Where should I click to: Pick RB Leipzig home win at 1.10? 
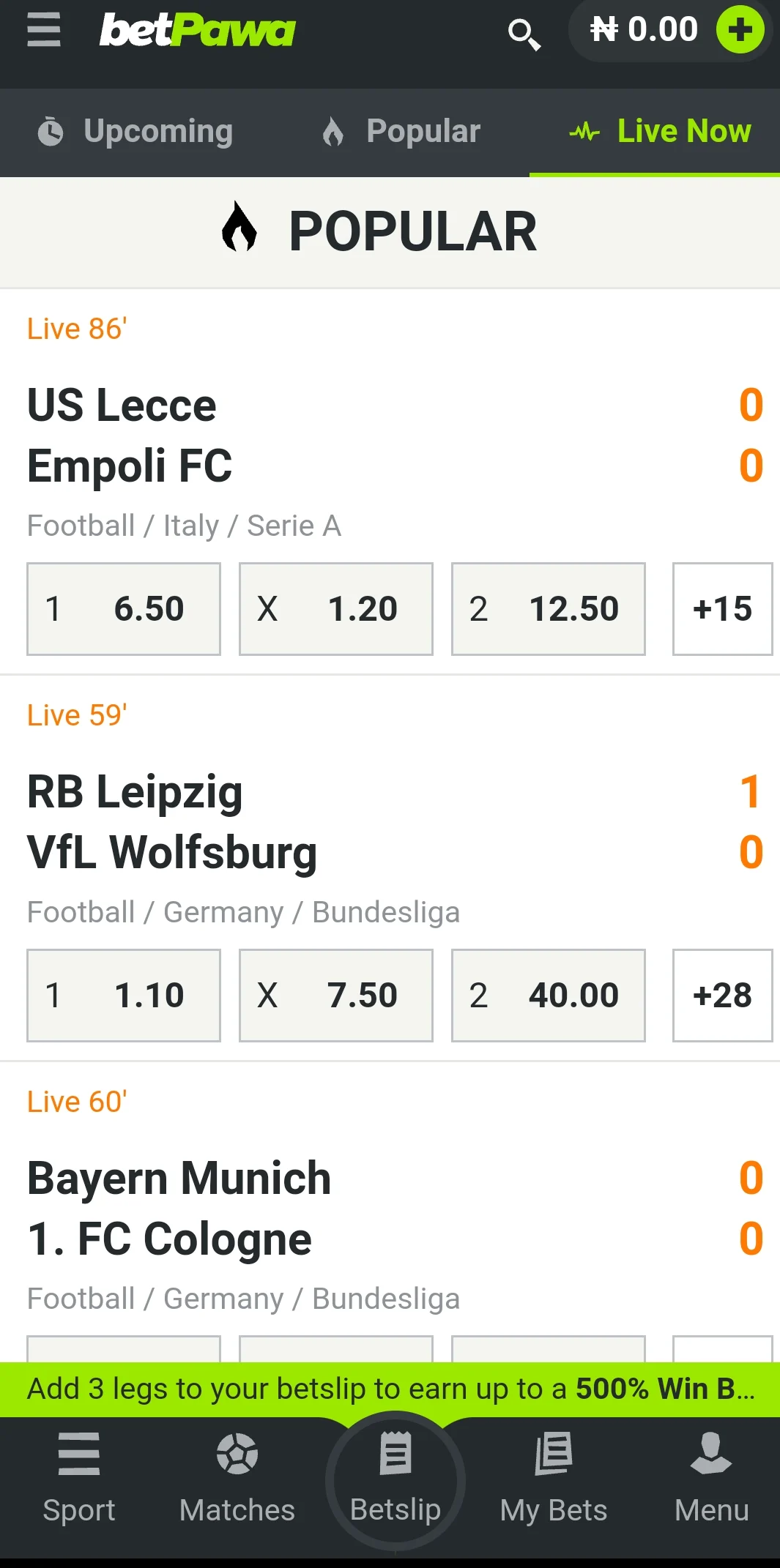(123, 996)
